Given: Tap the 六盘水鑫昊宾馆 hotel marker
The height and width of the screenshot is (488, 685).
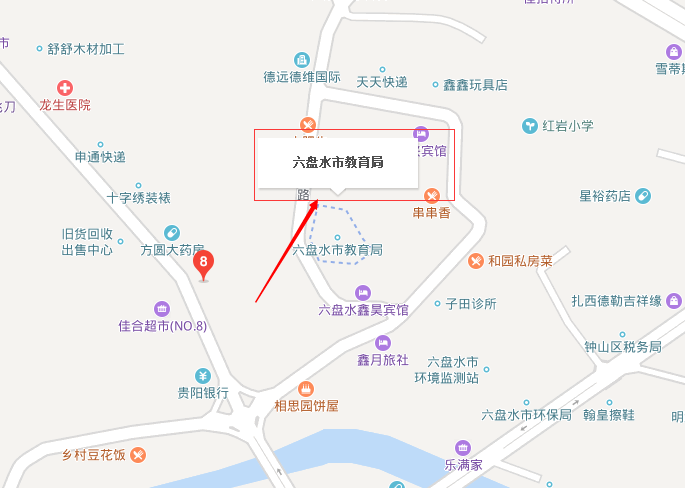Looking at the screenshot, I should pyautogui.click(x=363, y=292).
